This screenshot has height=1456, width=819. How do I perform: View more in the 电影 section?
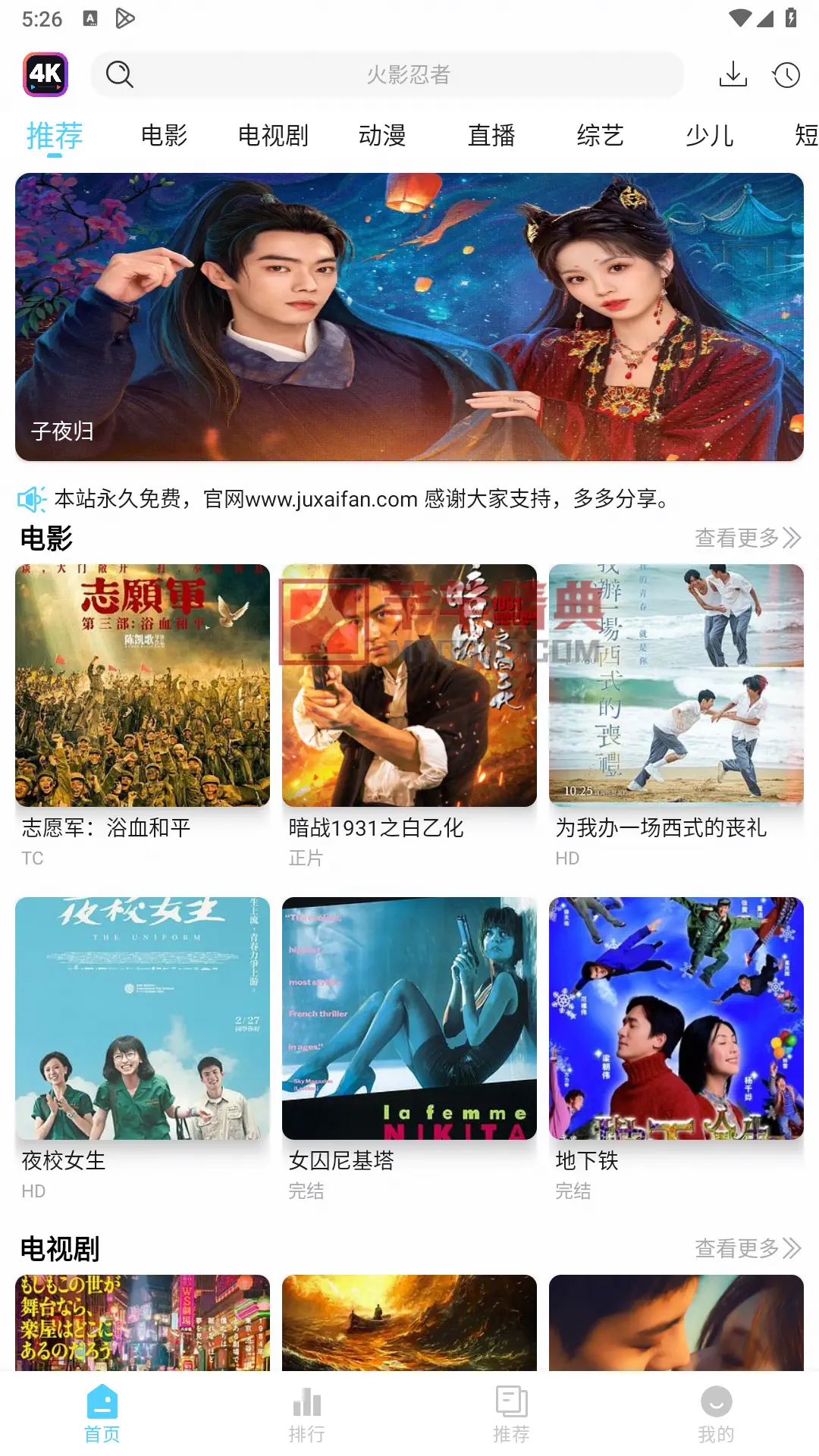click(748, 538)
